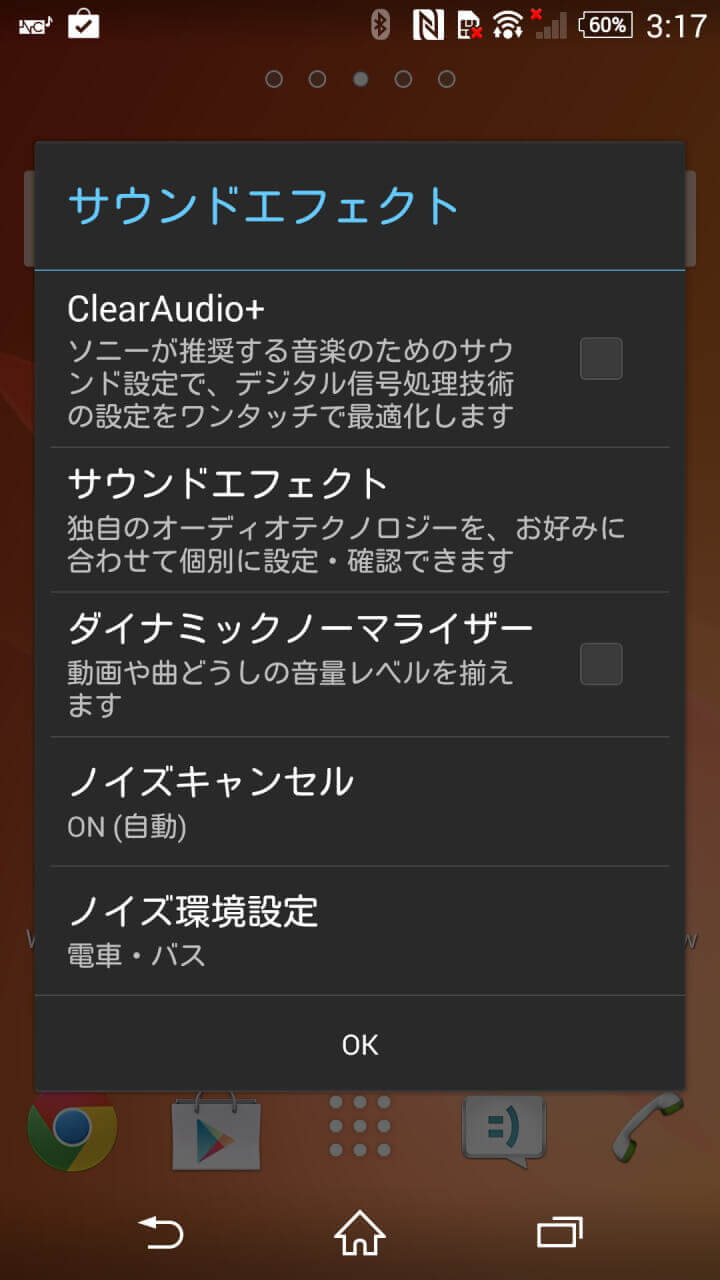Enable the ClearAudio+ checkbox
The height and width of the screenshot is (1280, 720).
pos(601,359)
